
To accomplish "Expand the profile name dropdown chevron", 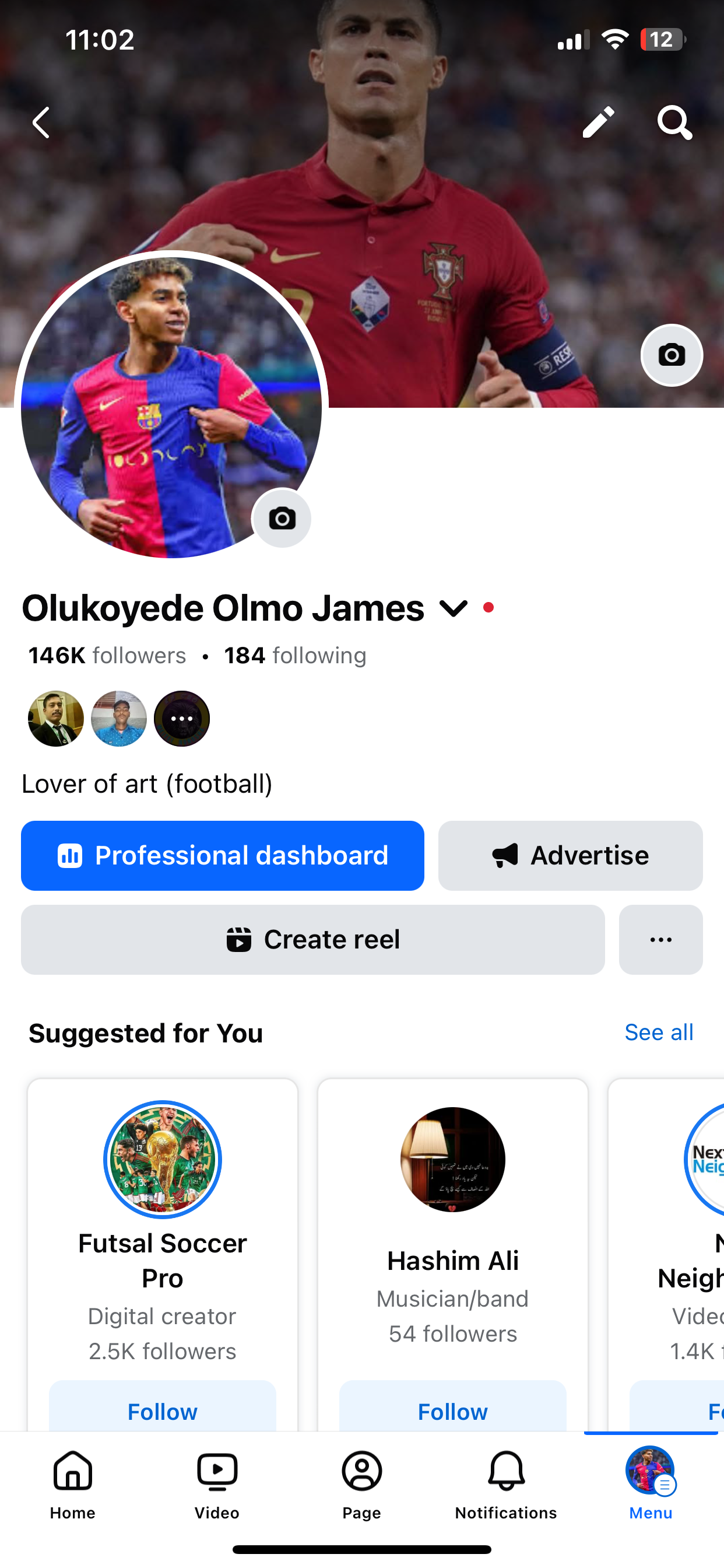I will click(x=454, y=608).
